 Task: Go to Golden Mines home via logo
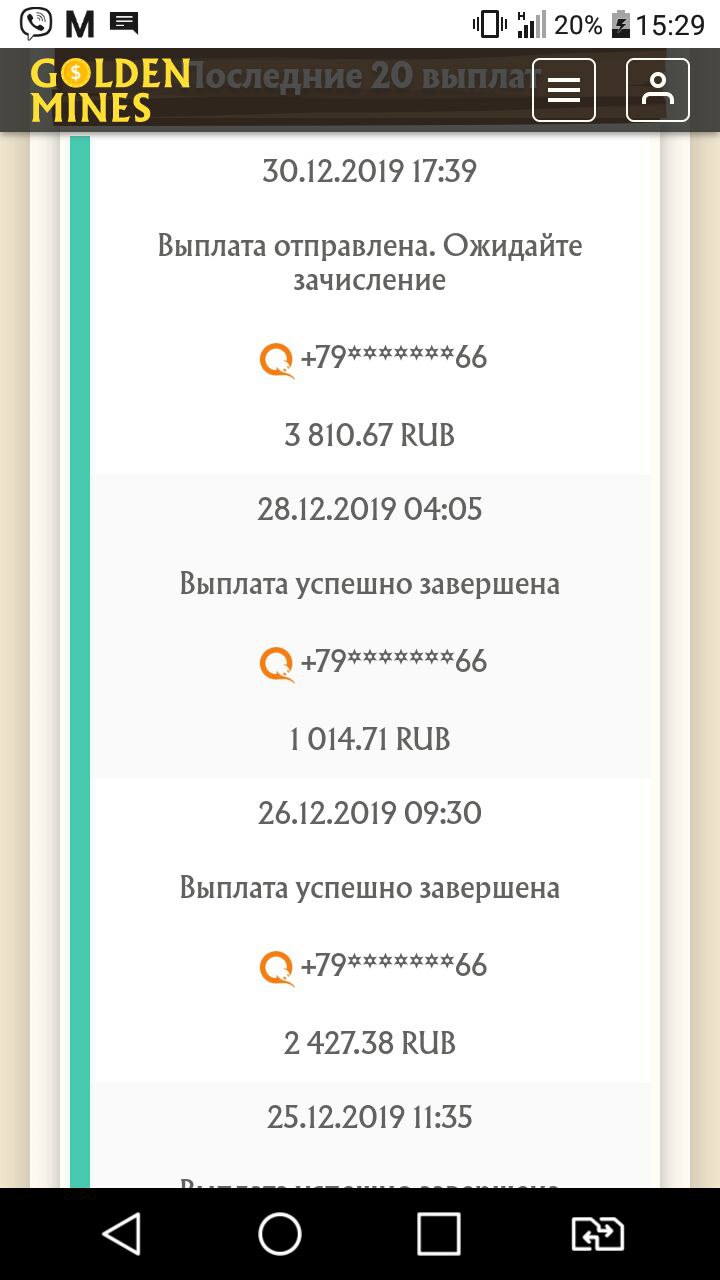pyautogui.click(x=110, y=90)
